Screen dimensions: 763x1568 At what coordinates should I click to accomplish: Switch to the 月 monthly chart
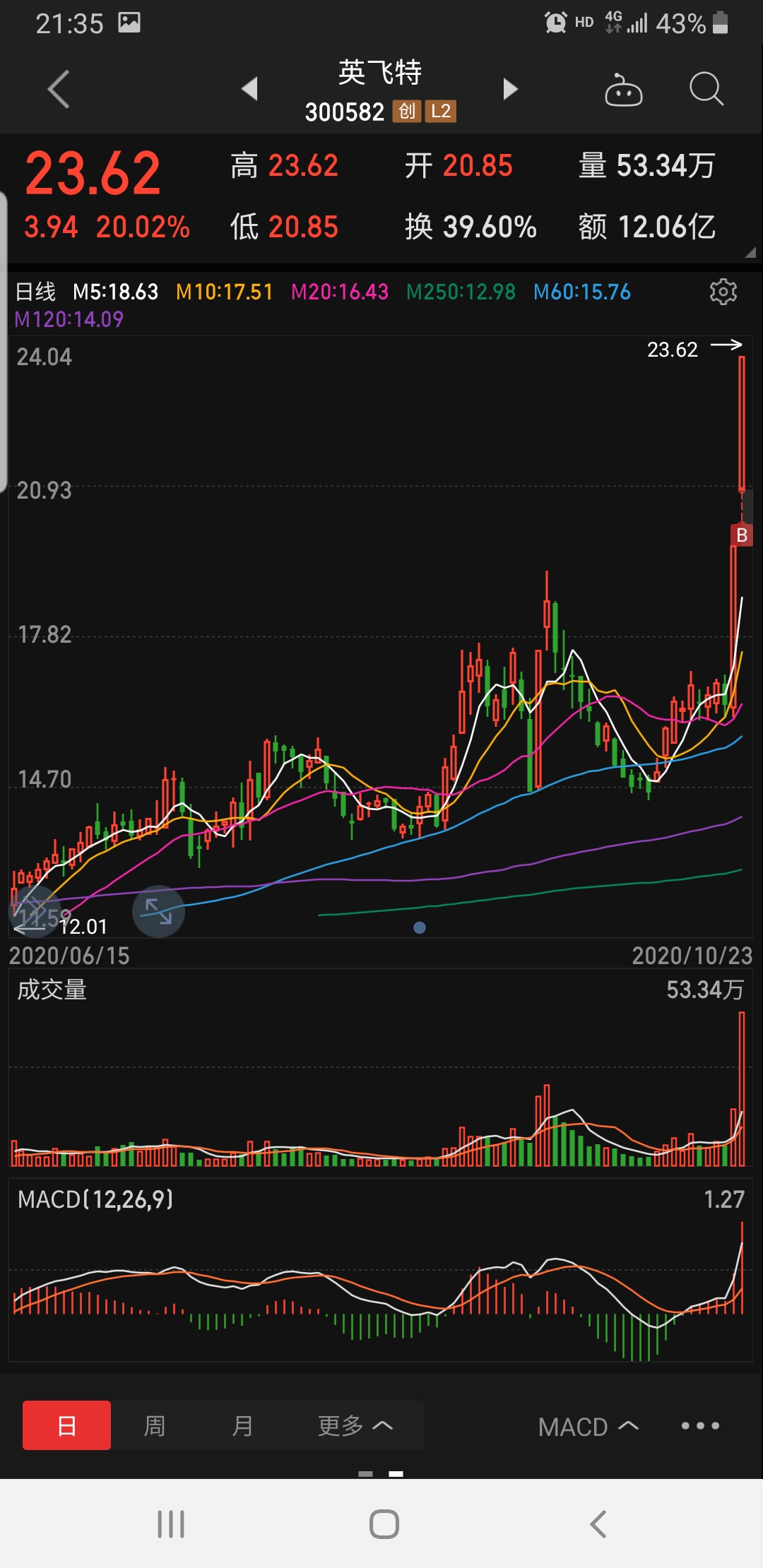pyautogui.click(x=242, y=1425)
